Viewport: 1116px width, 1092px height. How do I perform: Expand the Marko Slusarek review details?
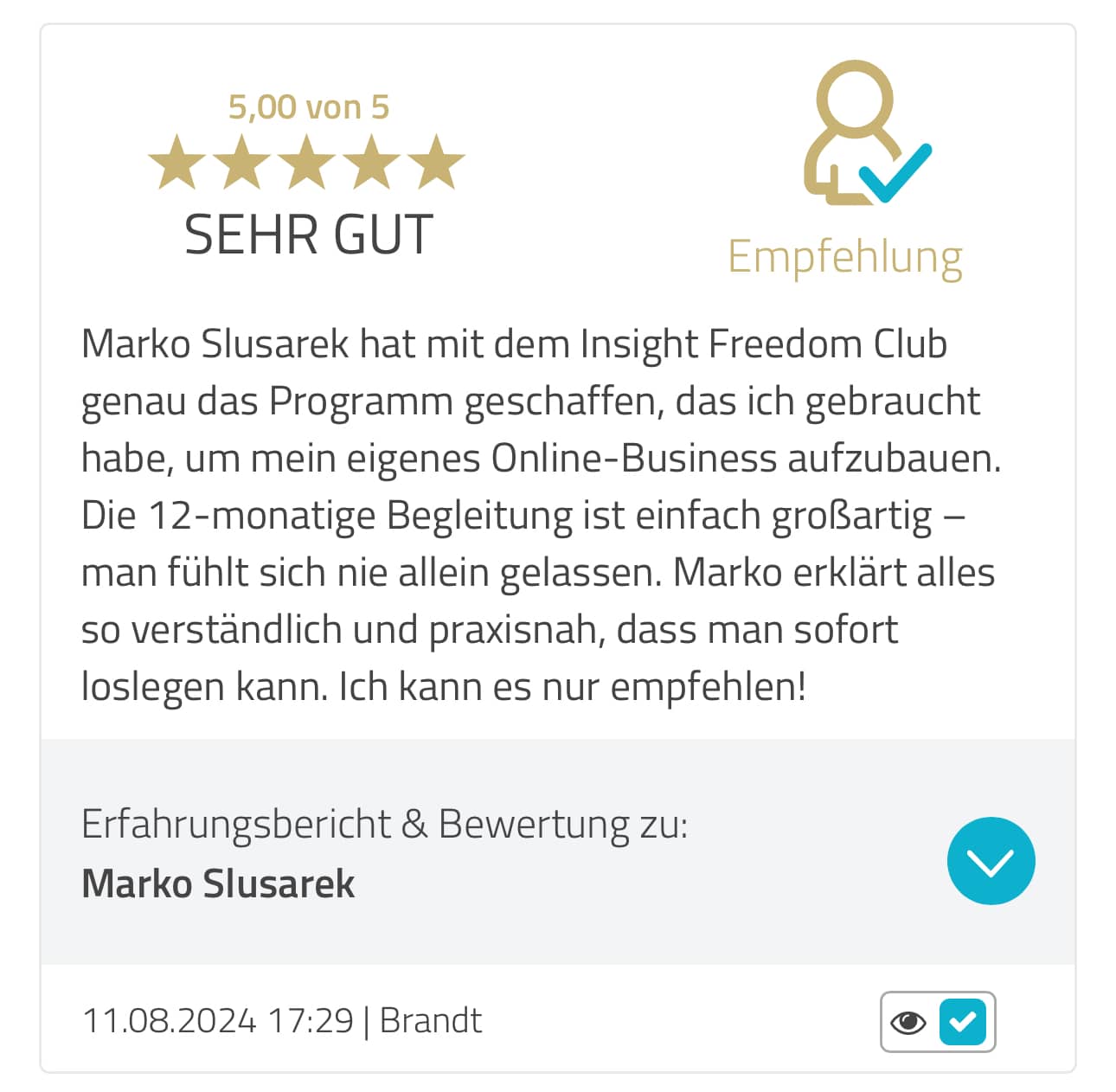(x=990, y=861)
